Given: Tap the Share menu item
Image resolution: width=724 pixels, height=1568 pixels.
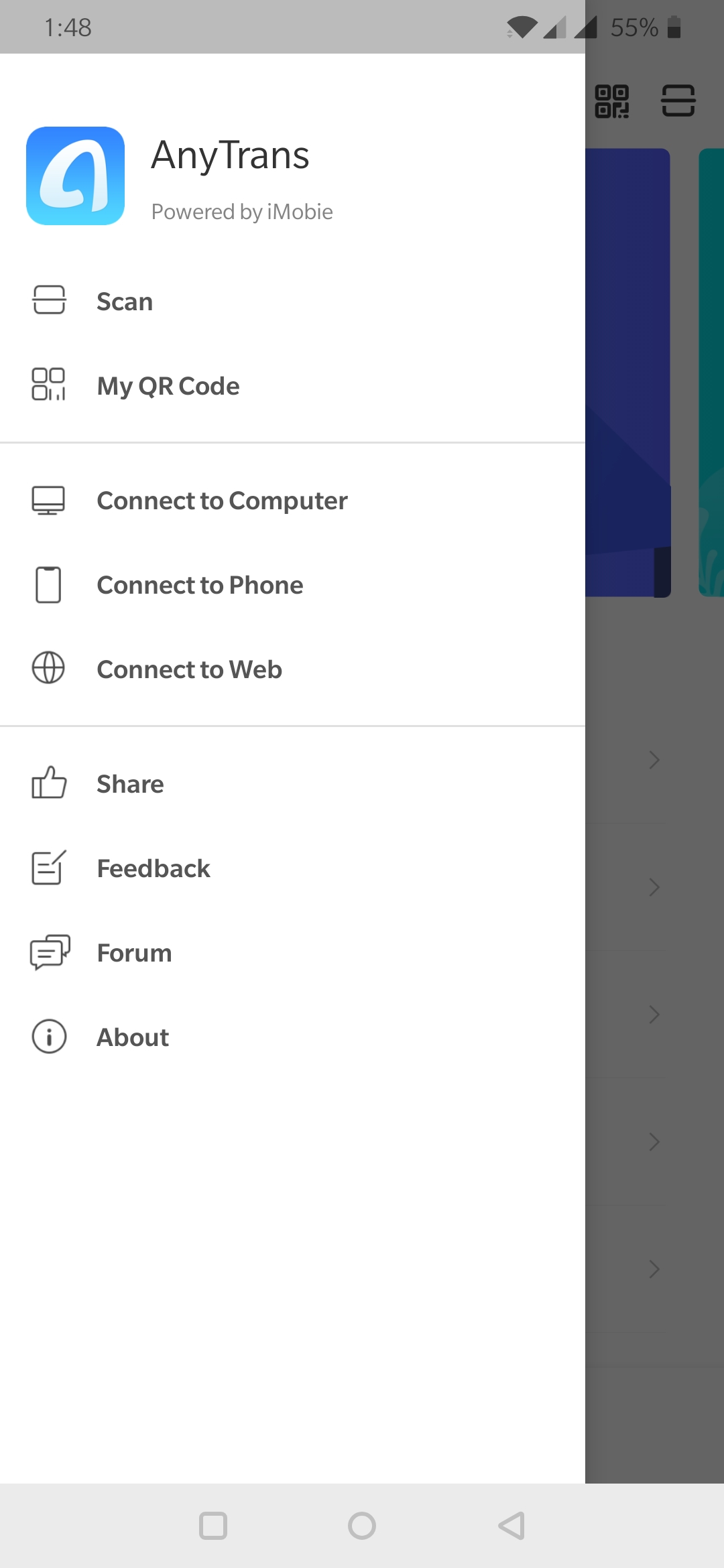Looking at the screenshot, I should [x=130, y=784].
